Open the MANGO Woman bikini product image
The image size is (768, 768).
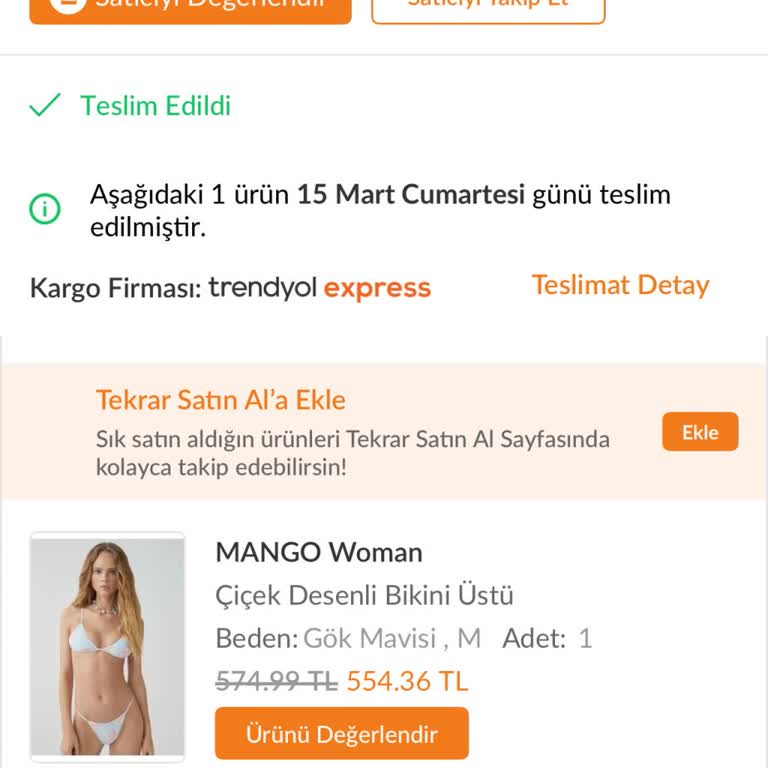[x=108, y=646]
